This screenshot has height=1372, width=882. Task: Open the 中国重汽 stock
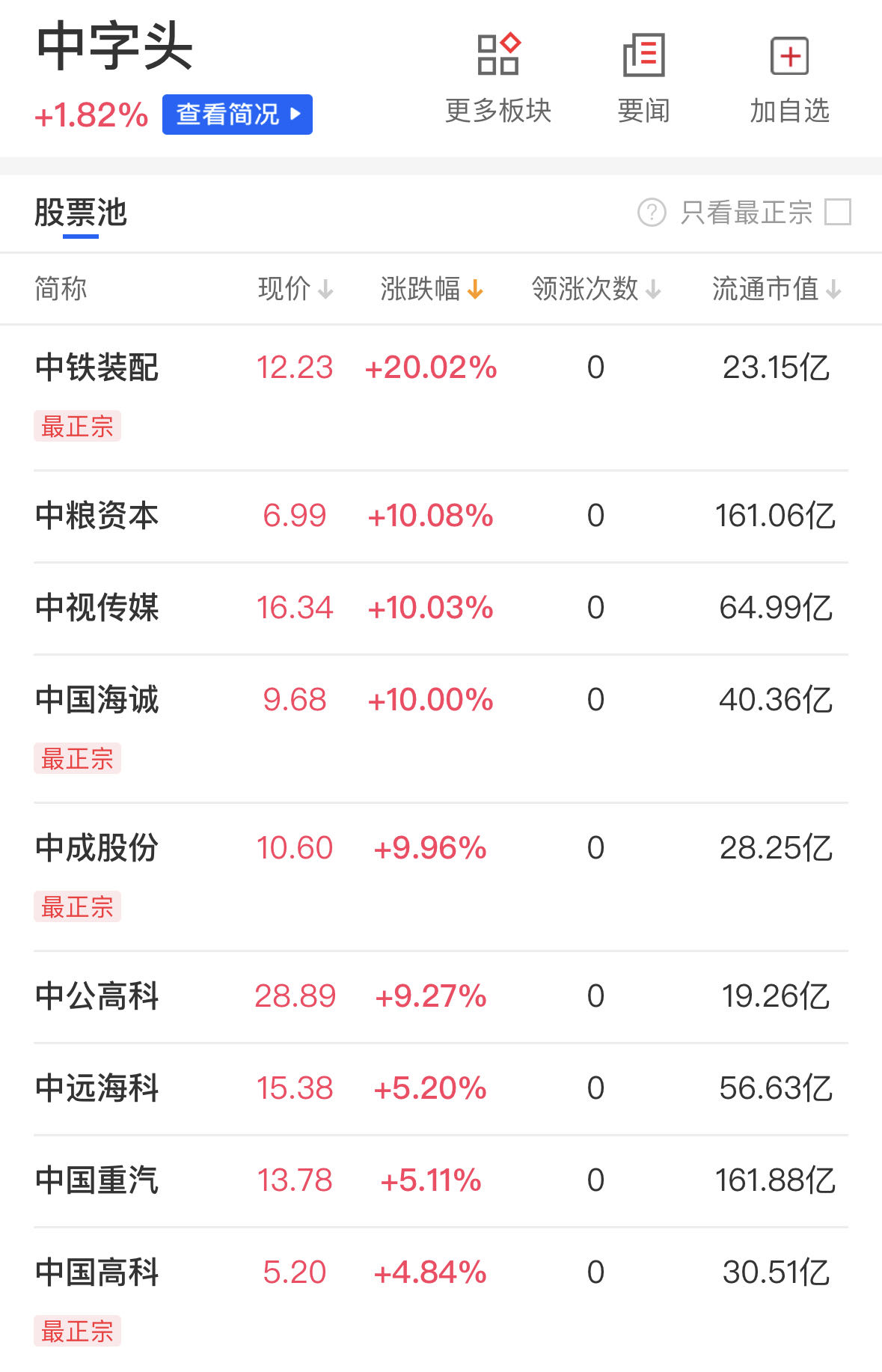click(x=97, y=1180)
